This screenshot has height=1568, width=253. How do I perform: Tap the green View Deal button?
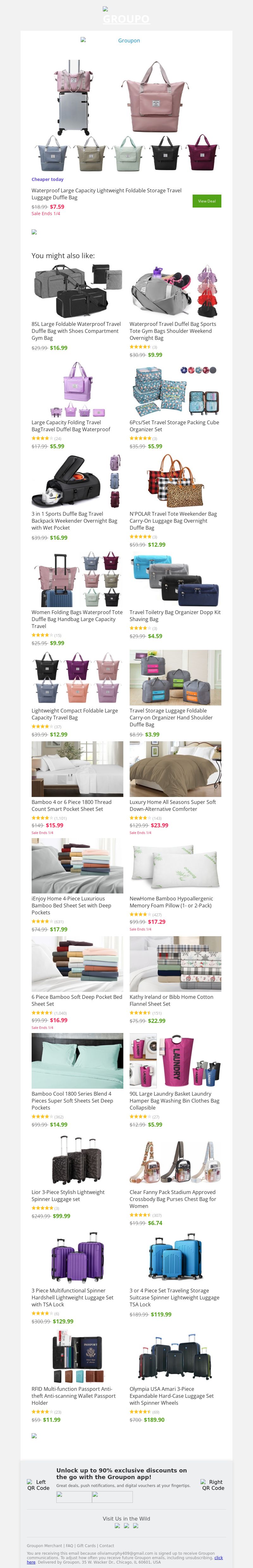click(206, 201)
